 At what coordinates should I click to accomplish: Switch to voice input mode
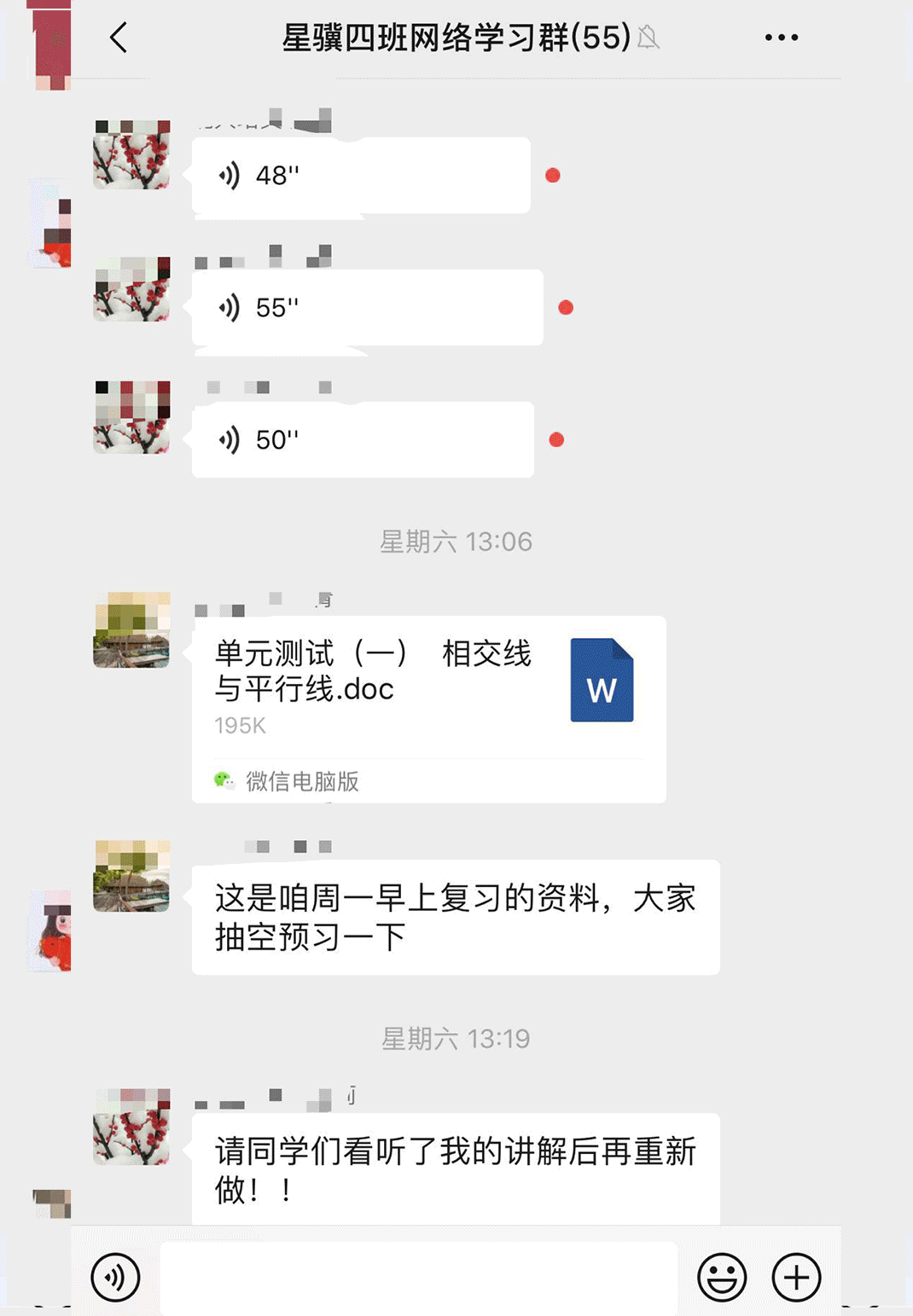pyautogui.click(x=115, y=1278)
